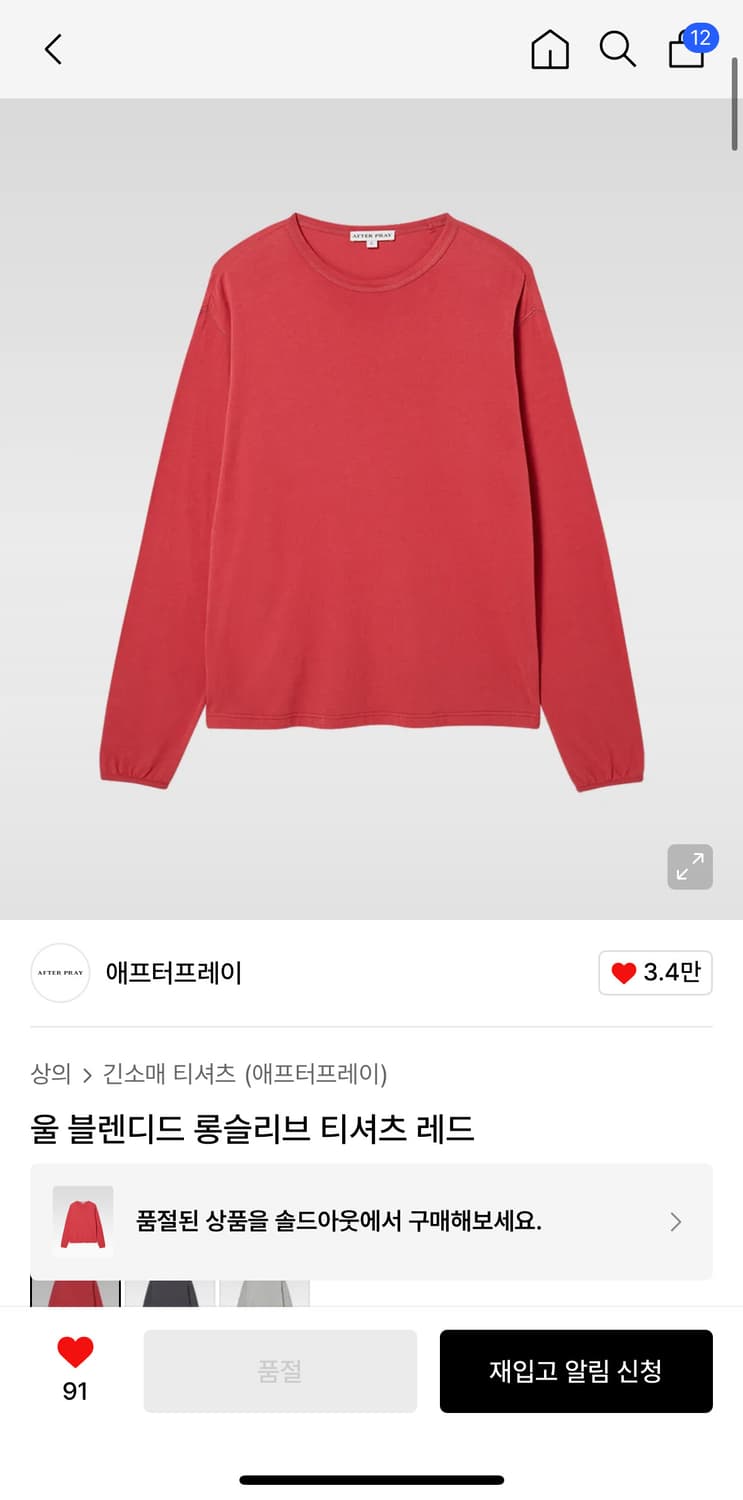Open the cart showing 12 items
The image size is (743, 1500).
(686, 50)
